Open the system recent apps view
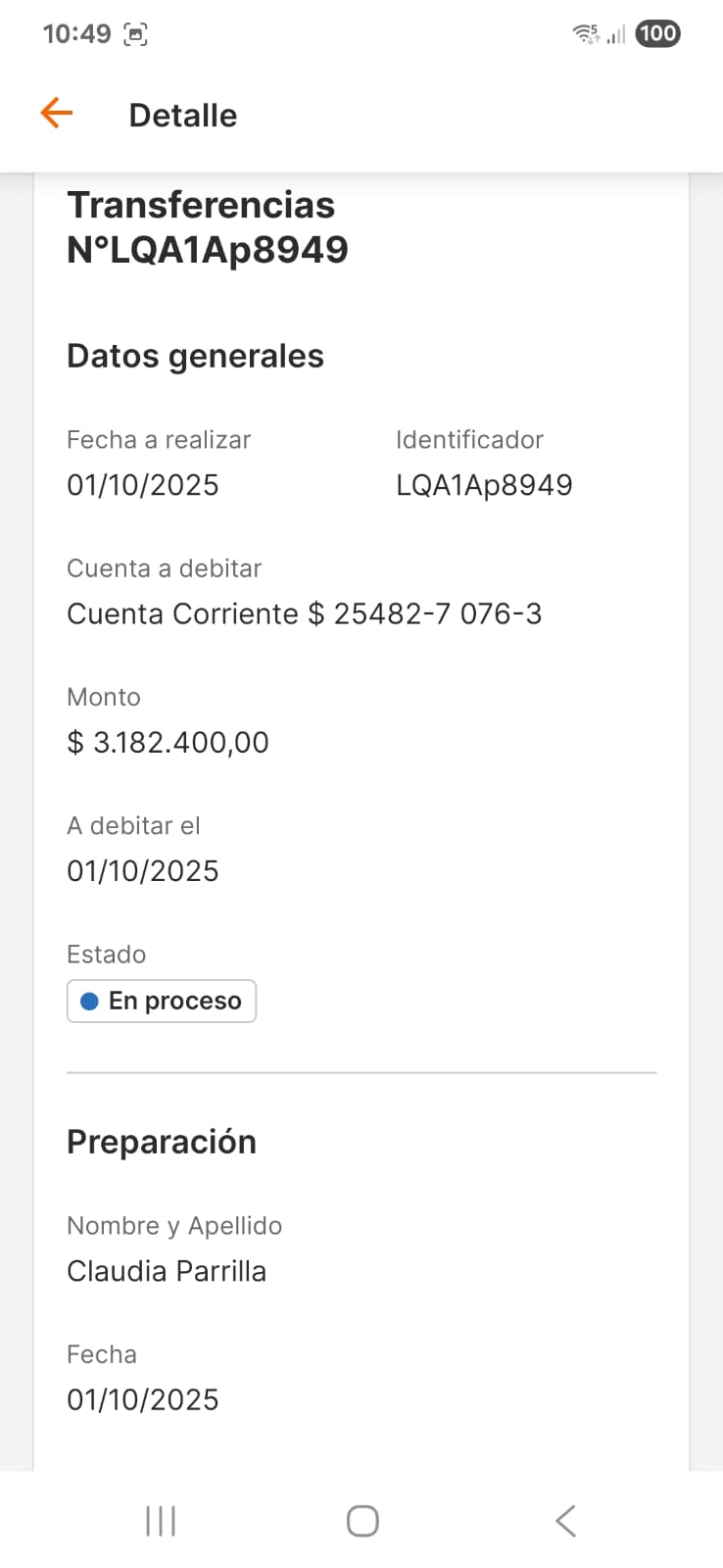This screenshot has height=1568, width=723. pos(161,1521)
